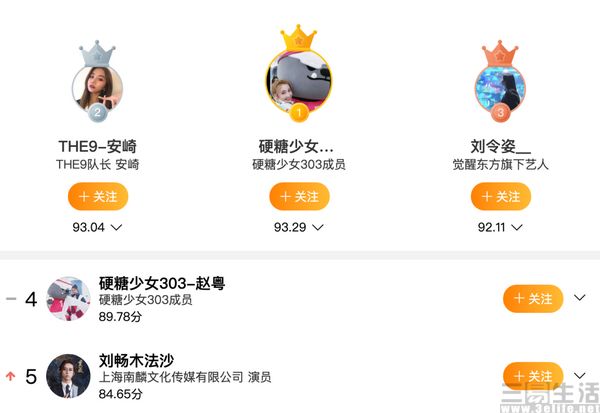The height and width of the screenshot is (413, 600).
Task: Follow 硬糖少女303成员 in first place
Action: pyautogui.click(x=299, y=197)
